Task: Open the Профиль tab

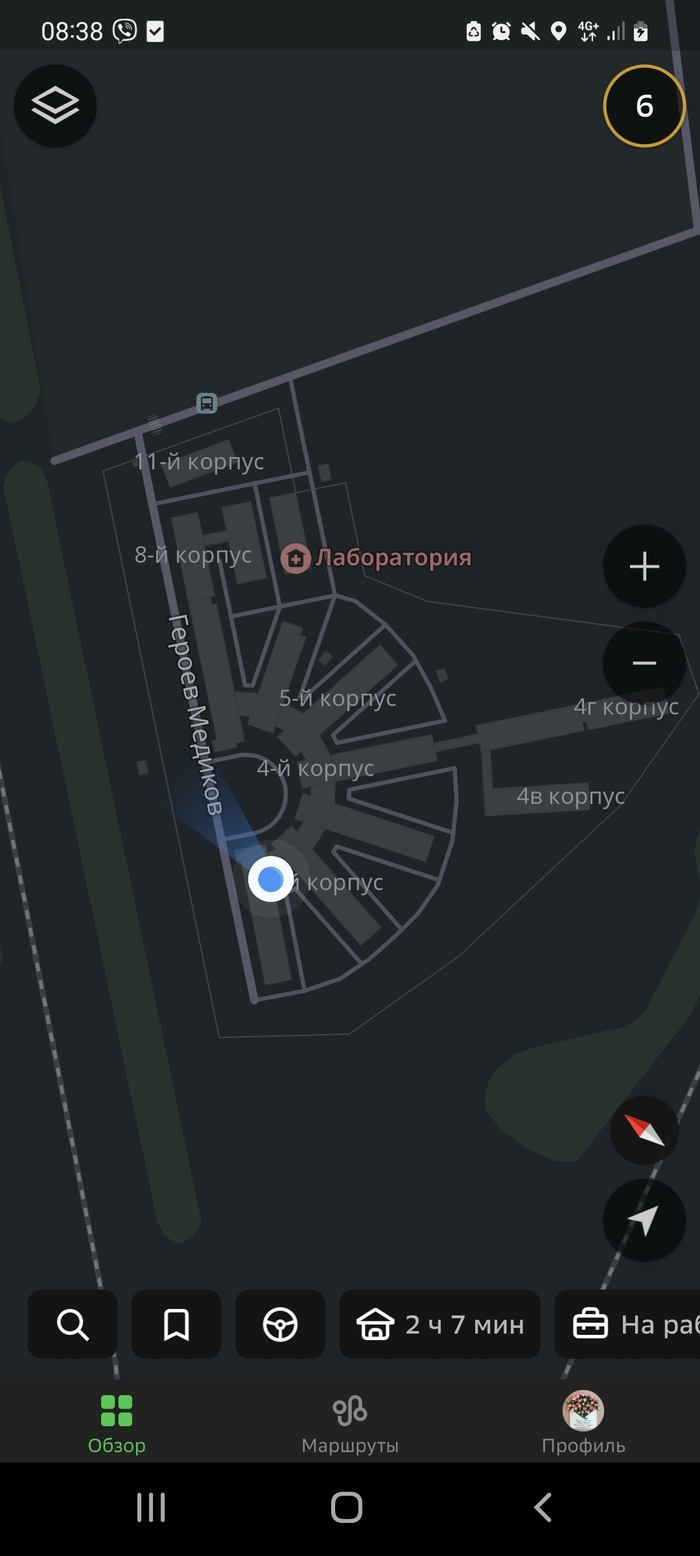Action: tap(583, 1423)
